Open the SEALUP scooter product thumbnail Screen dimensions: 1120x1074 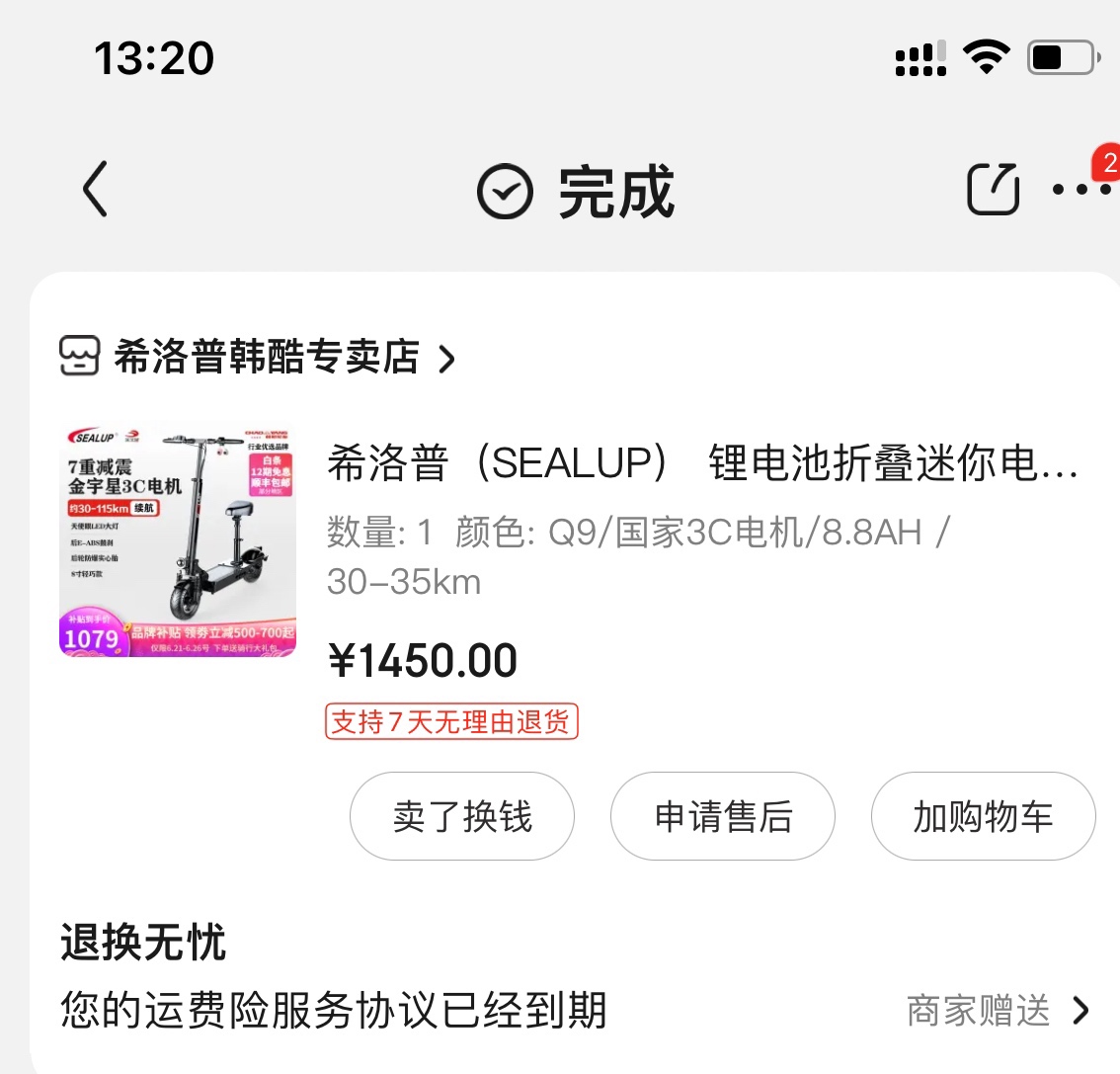tap(178, 540)
